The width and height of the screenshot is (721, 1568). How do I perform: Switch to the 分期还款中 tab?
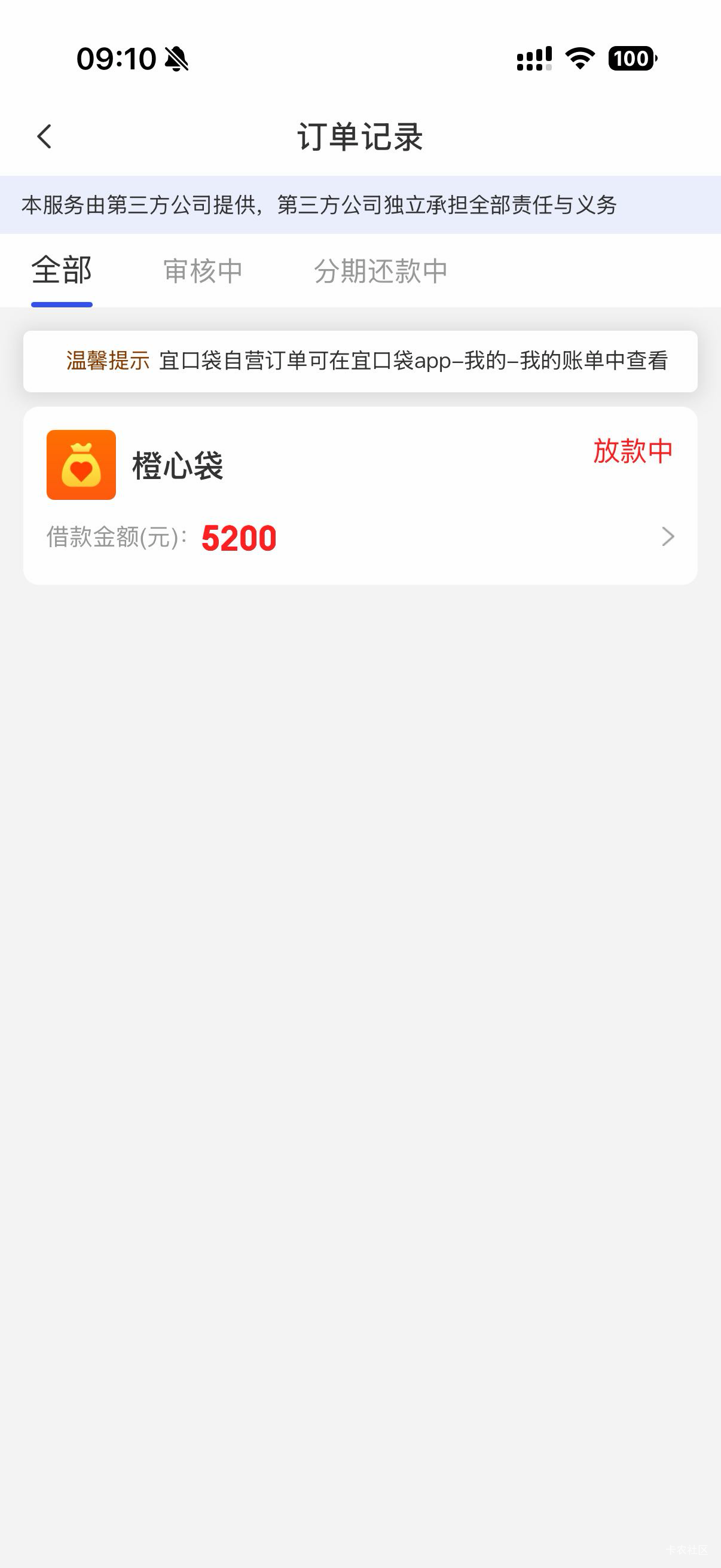381,271
